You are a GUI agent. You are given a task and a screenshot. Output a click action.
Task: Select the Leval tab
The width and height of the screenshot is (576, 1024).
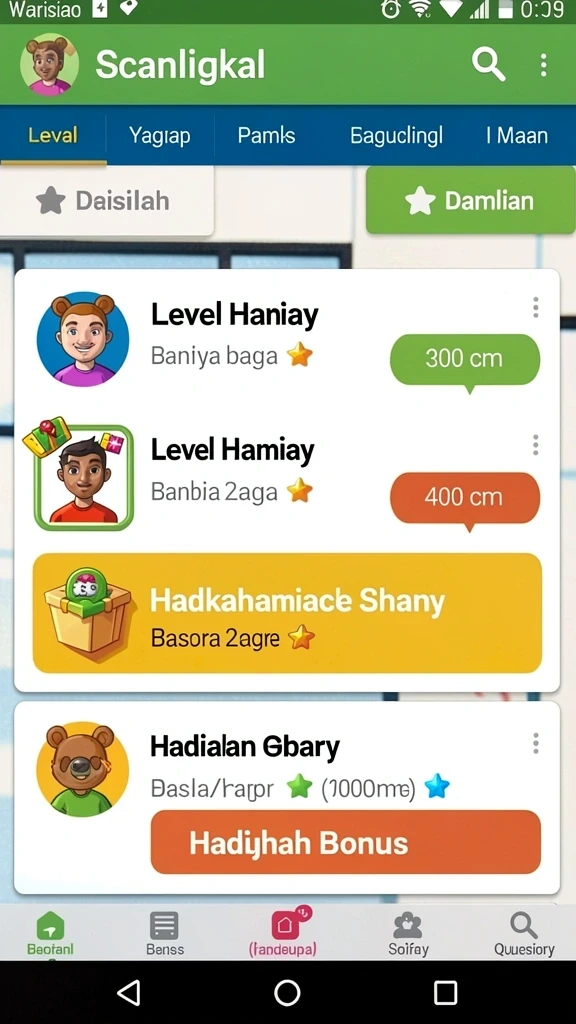53,136
